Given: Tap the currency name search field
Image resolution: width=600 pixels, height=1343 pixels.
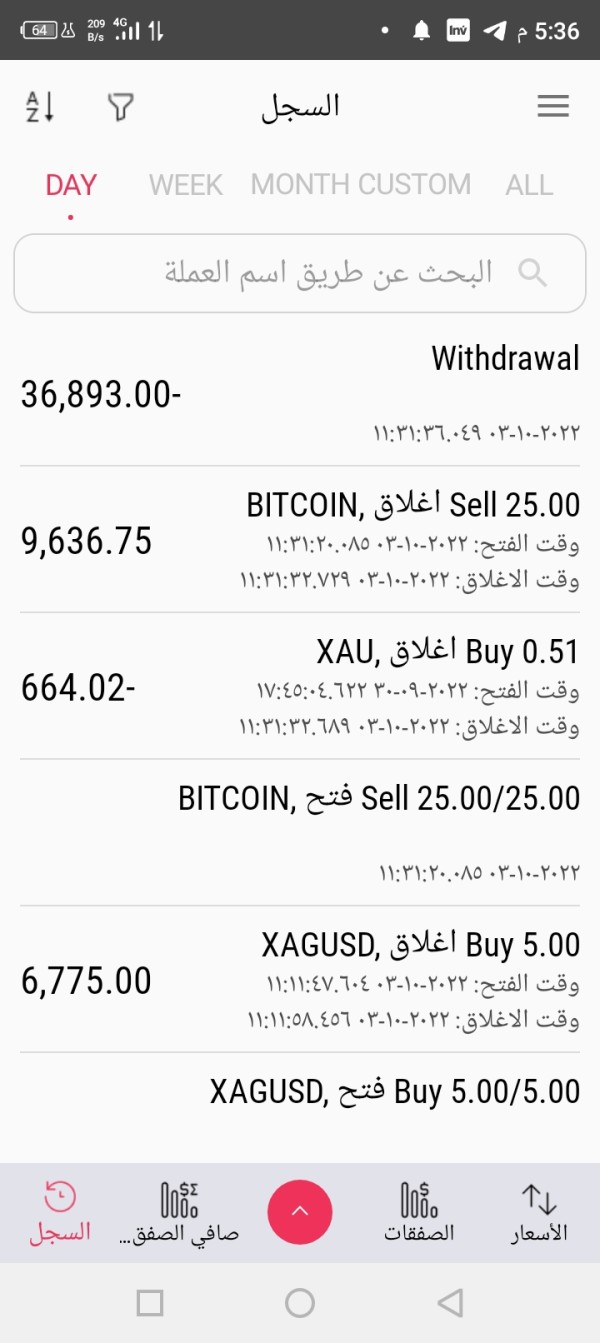Looking at the screenshot, I should pos(300,273).
